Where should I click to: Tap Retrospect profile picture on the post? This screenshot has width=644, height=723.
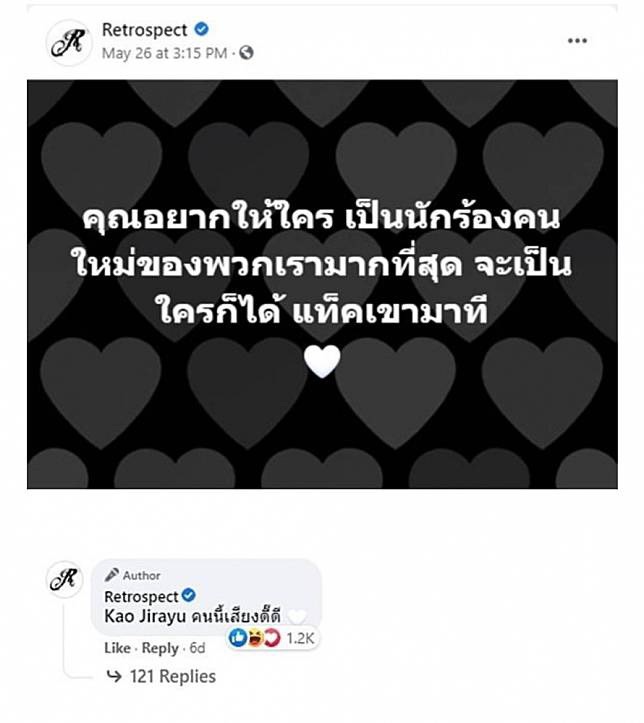(x=69, y=41)
